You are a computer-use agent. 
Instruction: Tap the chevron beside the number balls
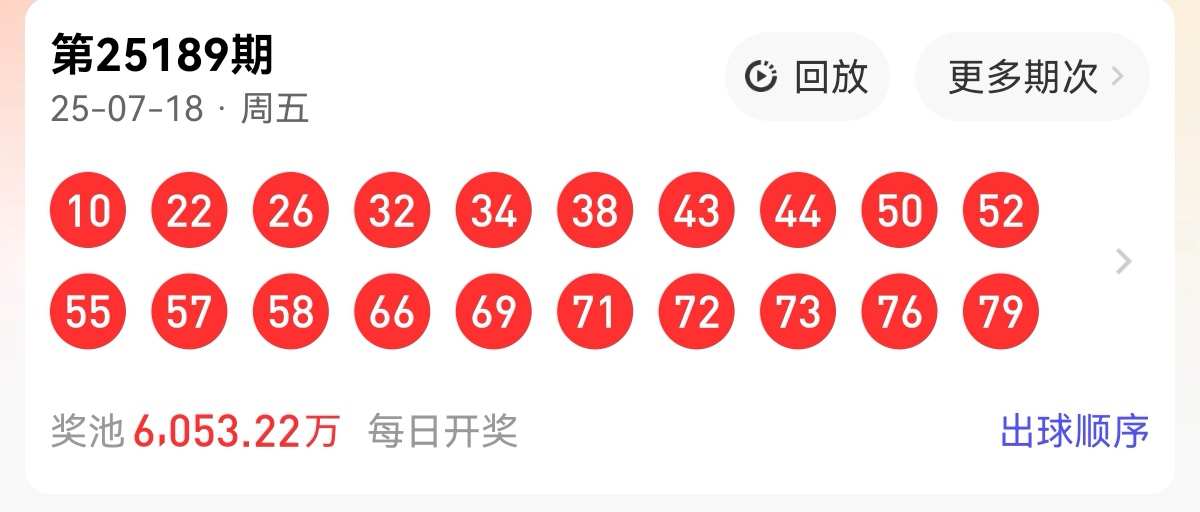click(x=1124, y=262)
